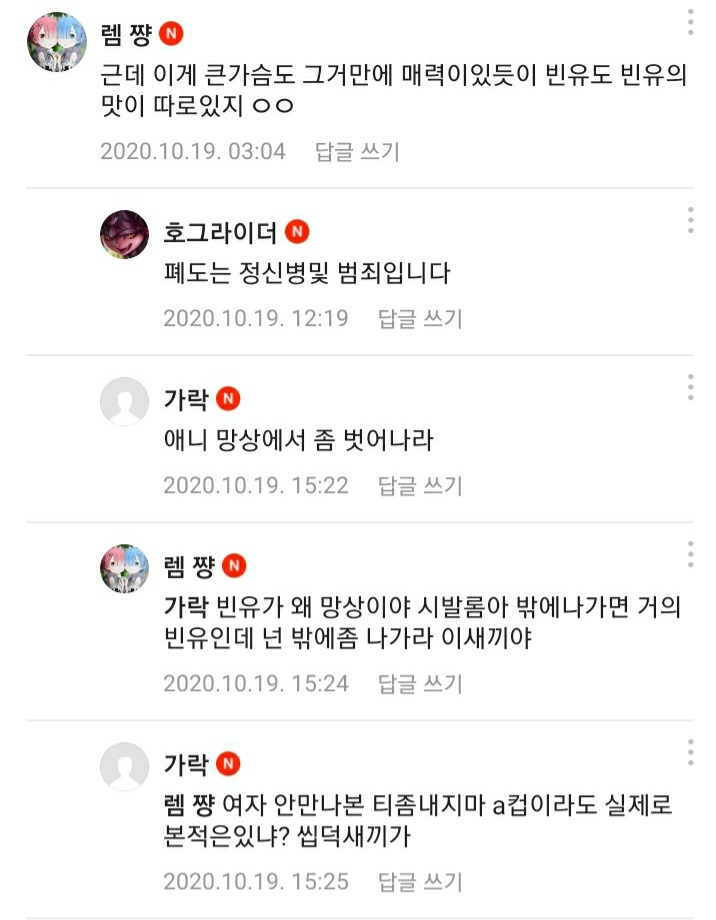Reply to the 15:24 comment by 렘 쨩
This screenshot has height=920, width=716.
(x=420, y=684)
